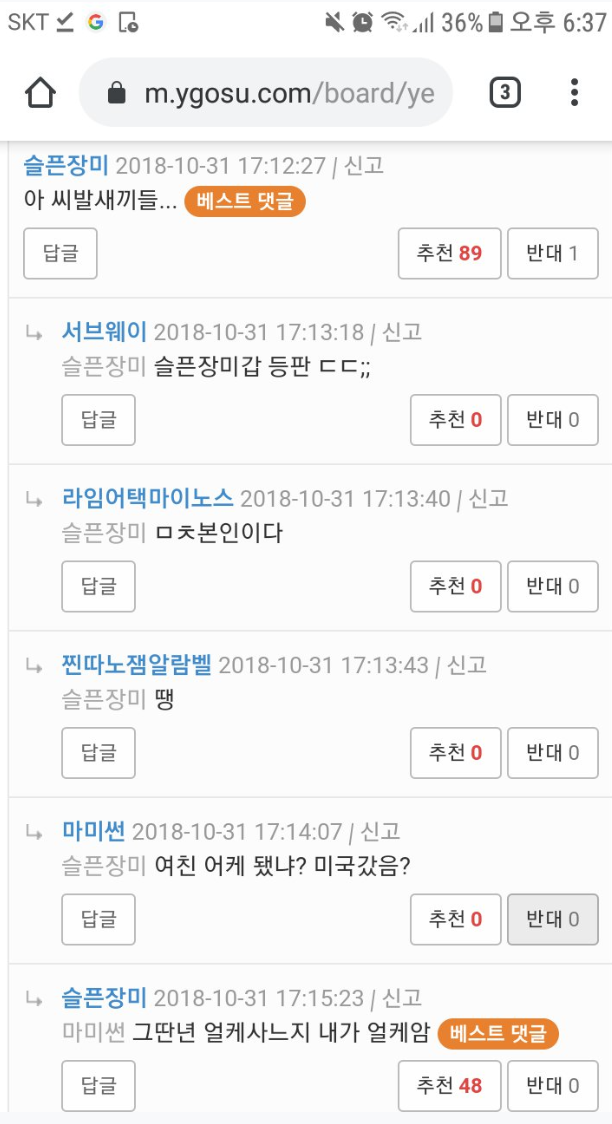Reply to 라임어택마이노스's comment

(98, 586)
